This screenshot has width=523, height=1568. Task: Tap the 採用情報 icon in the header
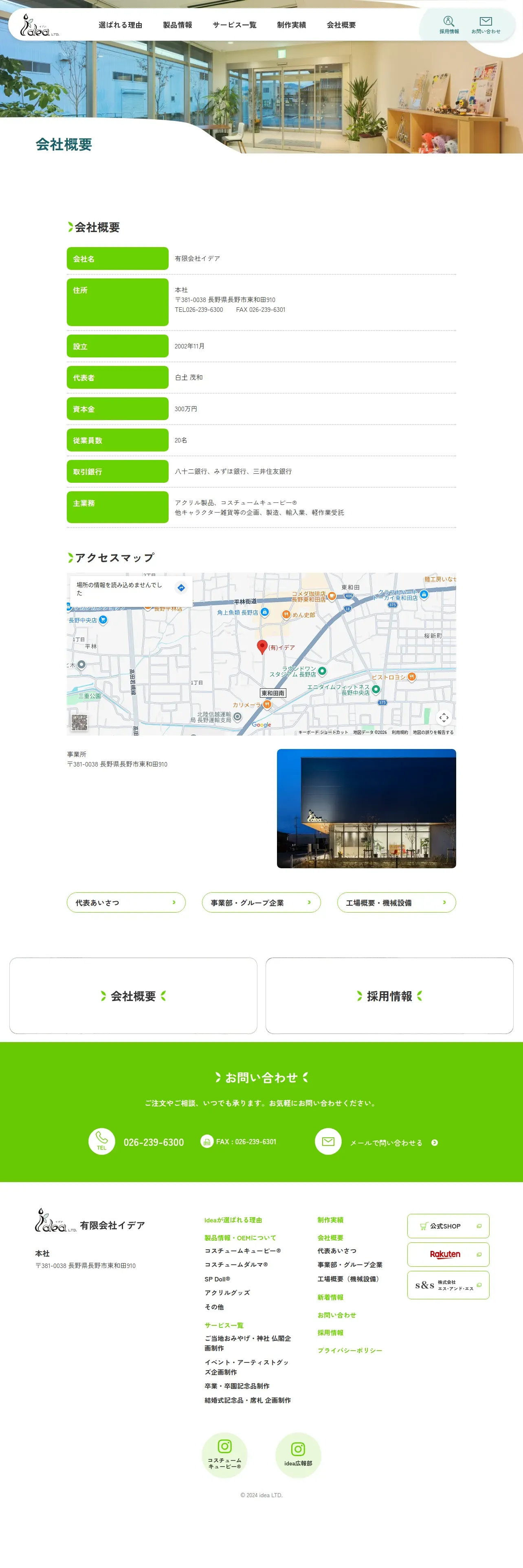click(449, 25)
